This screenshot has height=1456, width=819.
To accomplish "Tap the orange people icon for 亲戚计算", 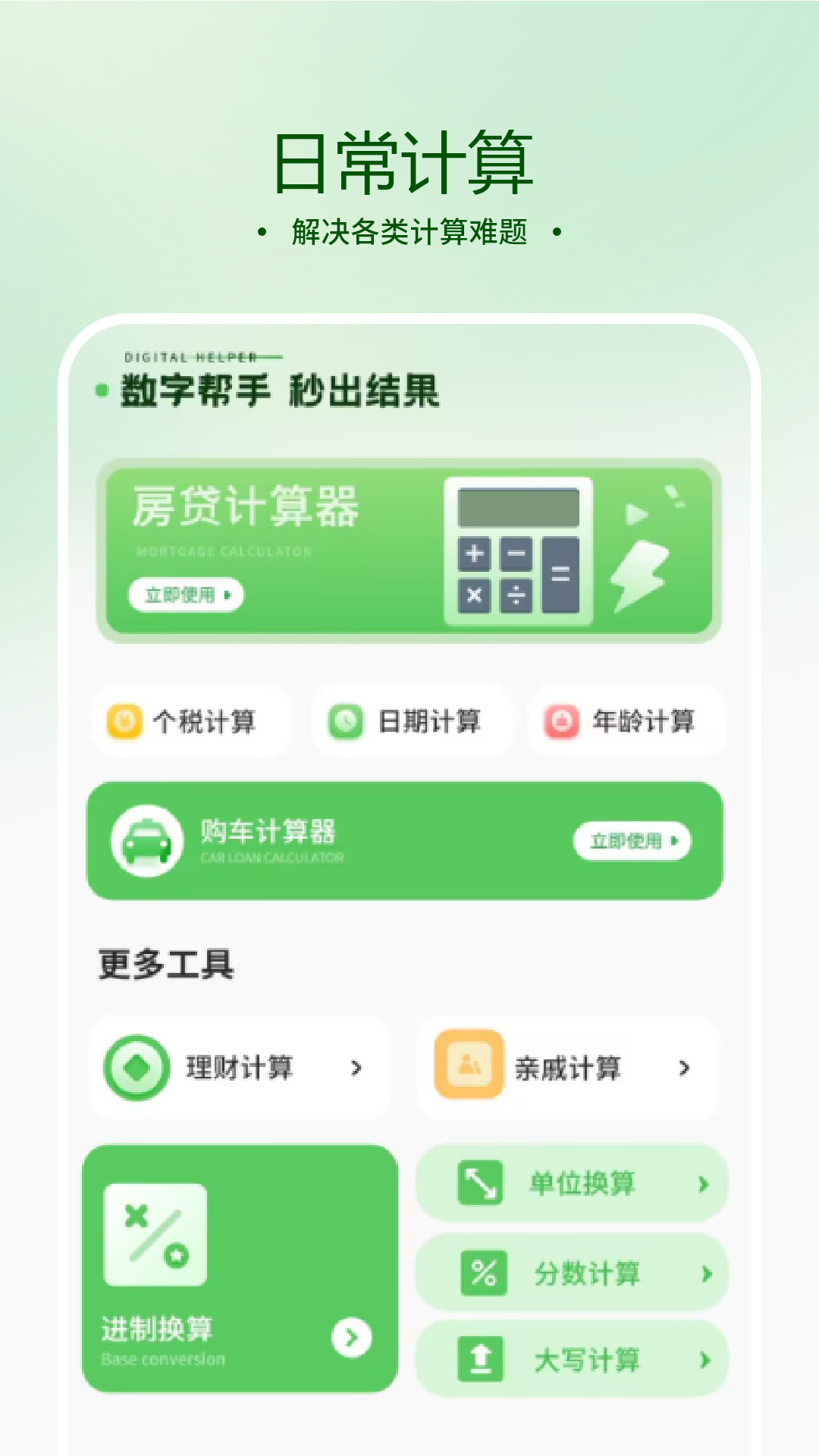I will (468, 1068).
